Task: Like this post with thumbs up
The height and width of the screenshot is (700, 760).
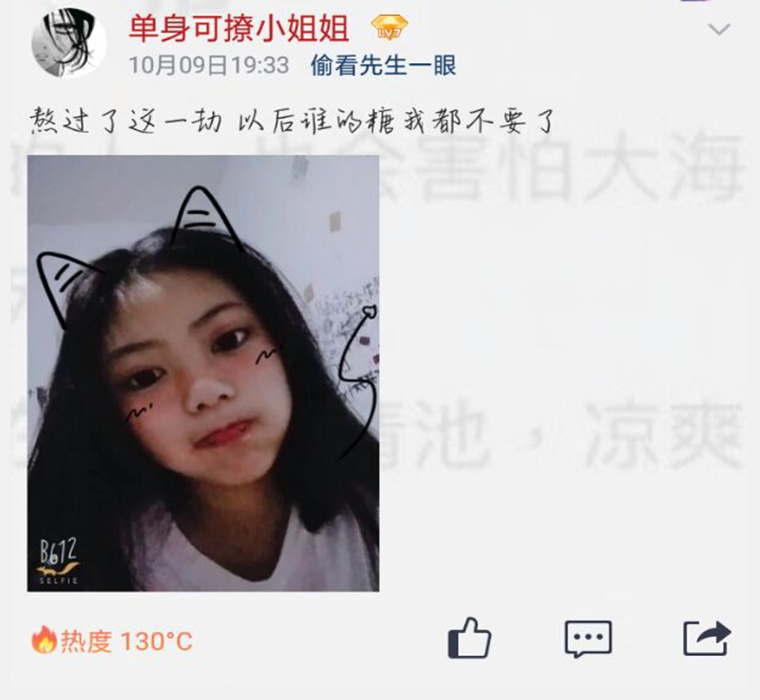Action: pyautogui.click(x=469, y=637)
